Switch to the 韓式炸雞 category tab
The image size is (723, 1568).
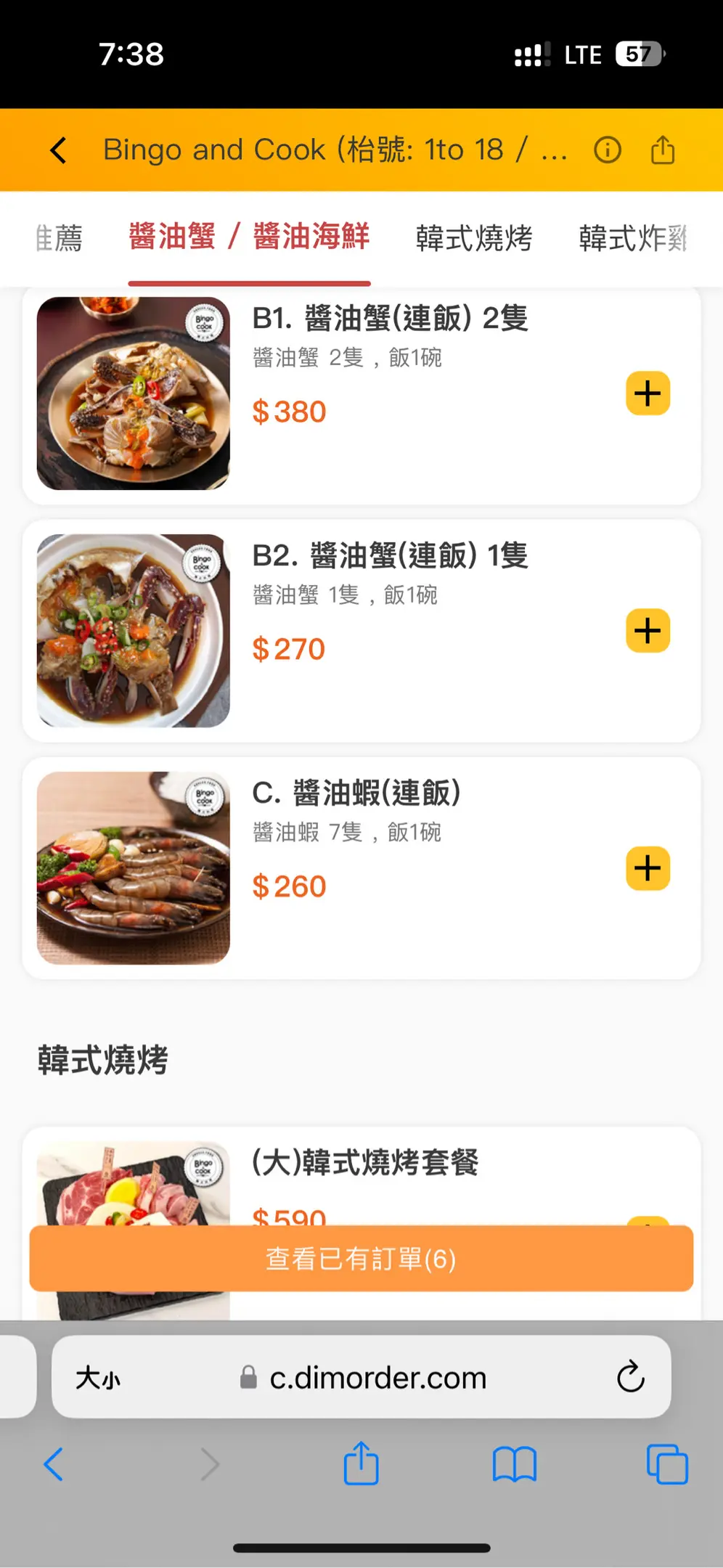632,238
